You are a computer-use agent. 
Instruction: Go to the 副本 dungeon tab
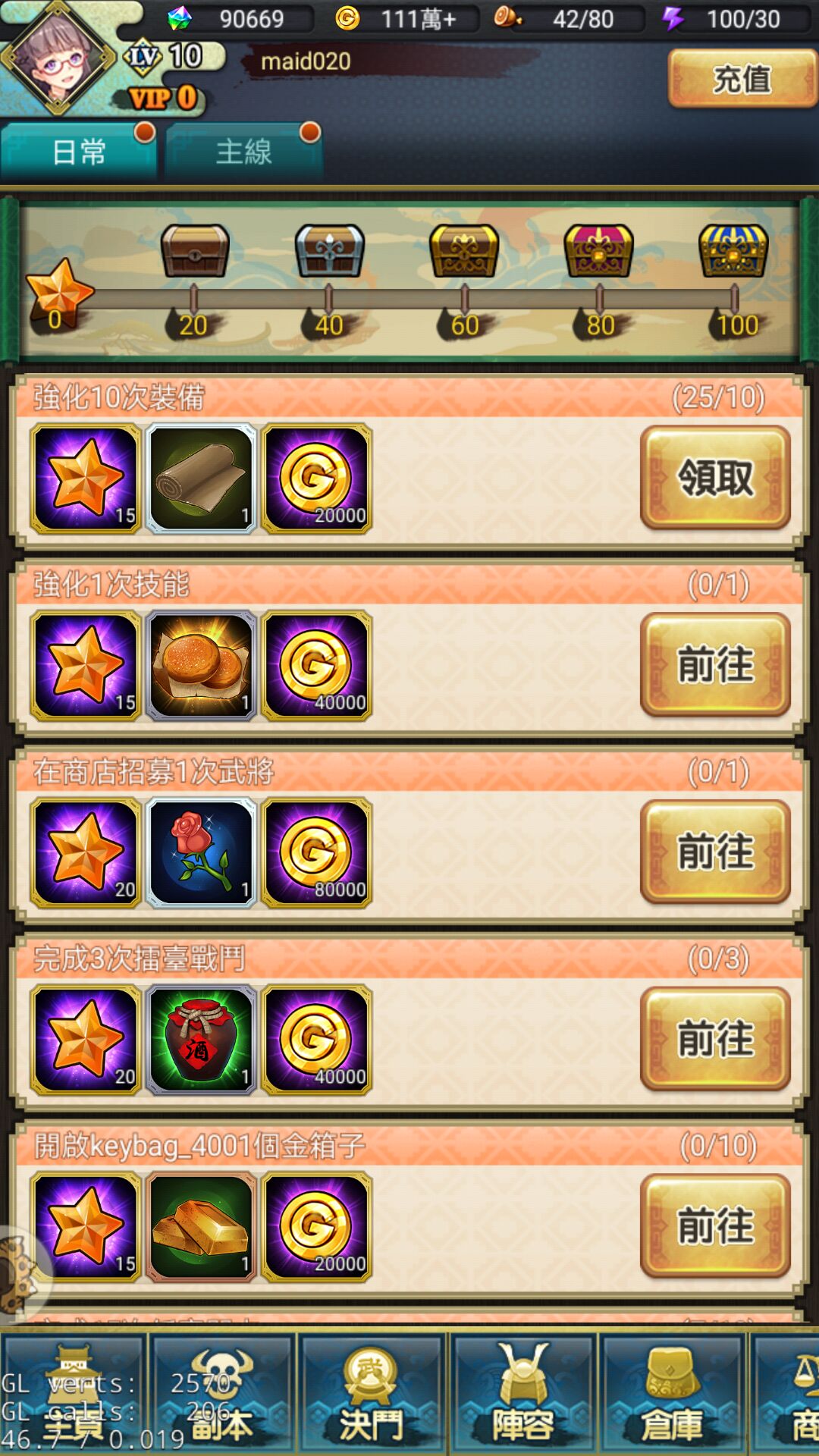[221, 1395]
